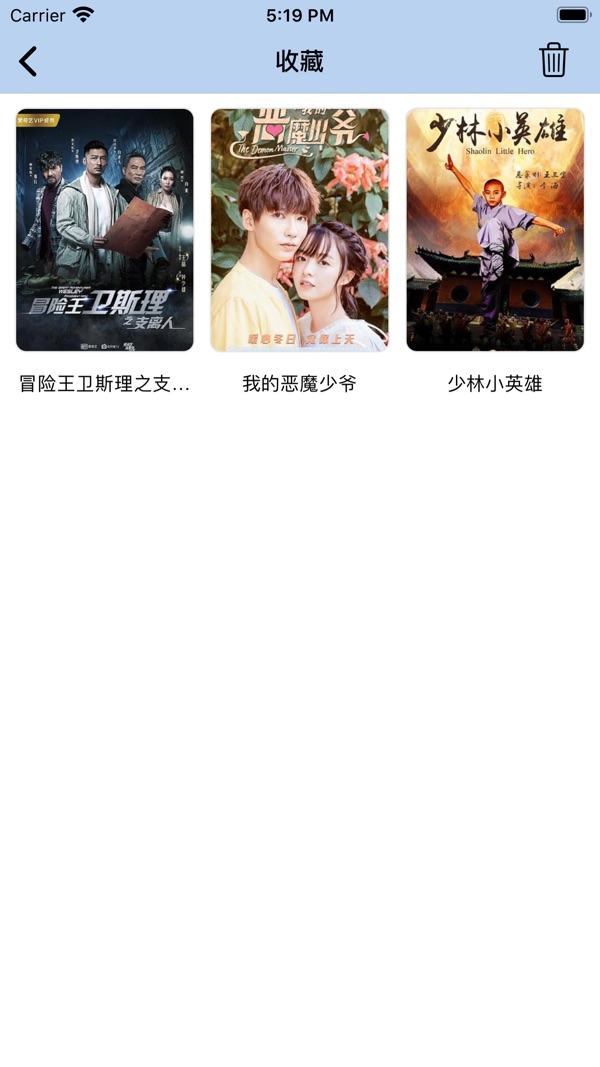Go back from the 收藏 page

[28, 61]
